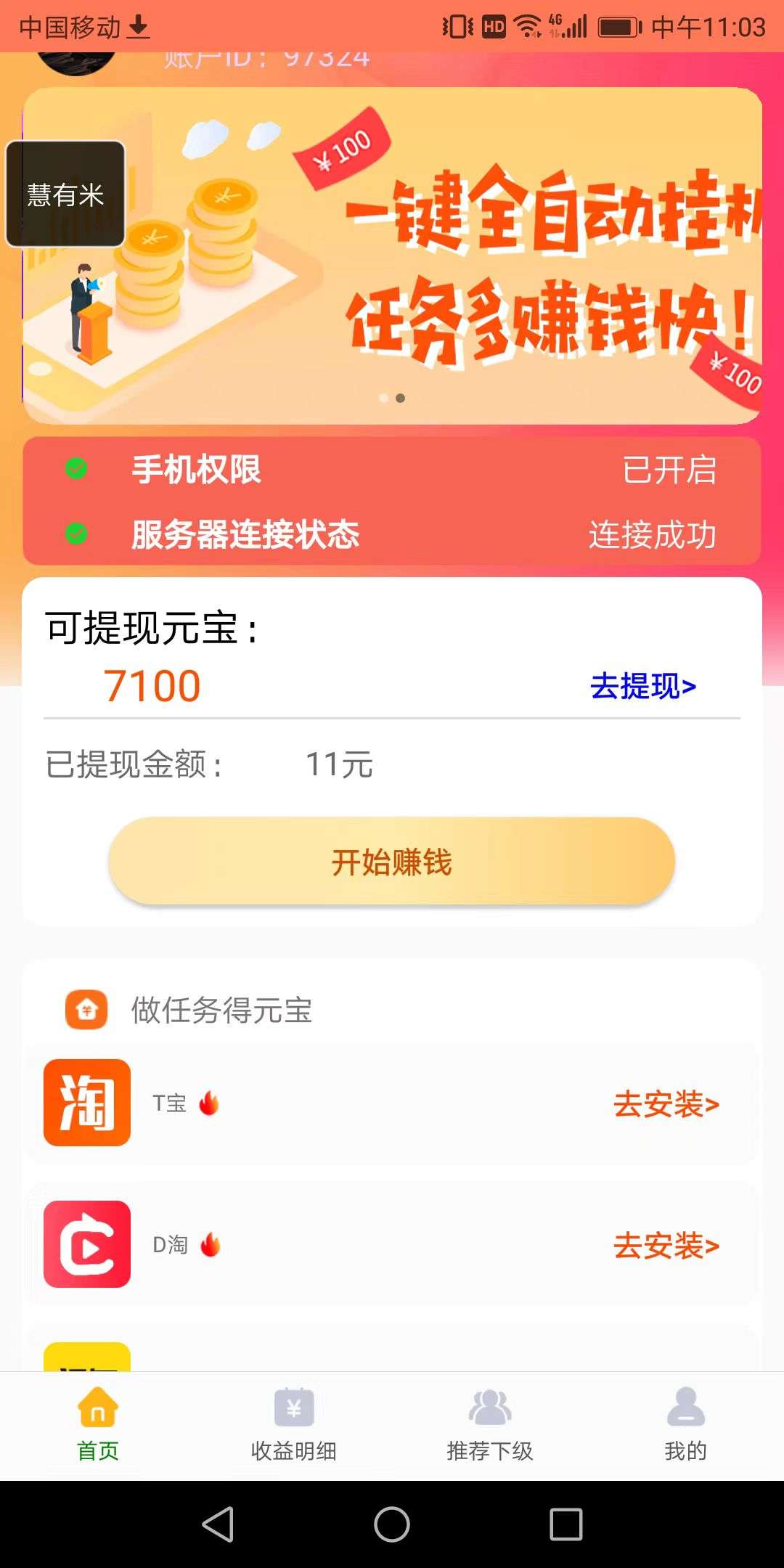Go back with the system back button
The height and width of the screenshot is (1568, 784).
(218, 1524)
